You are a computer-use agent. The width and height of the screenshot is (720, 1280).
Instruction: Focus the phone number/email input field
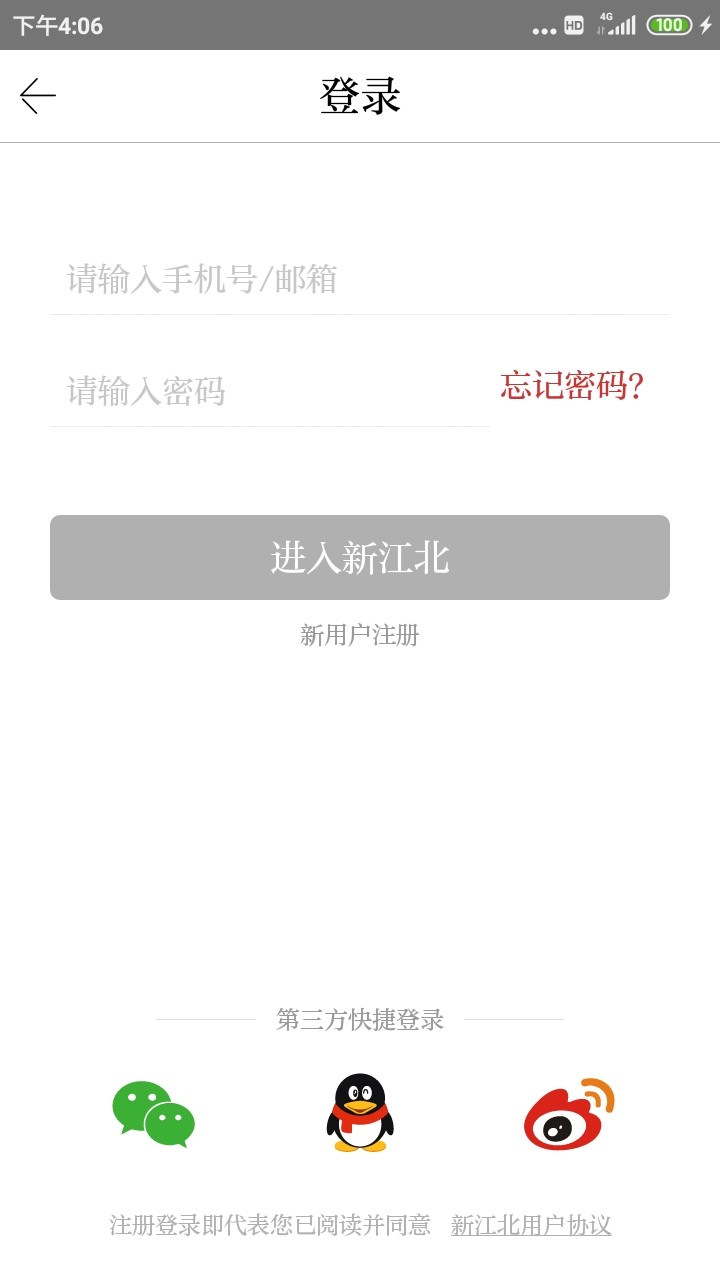pos(360,279)
